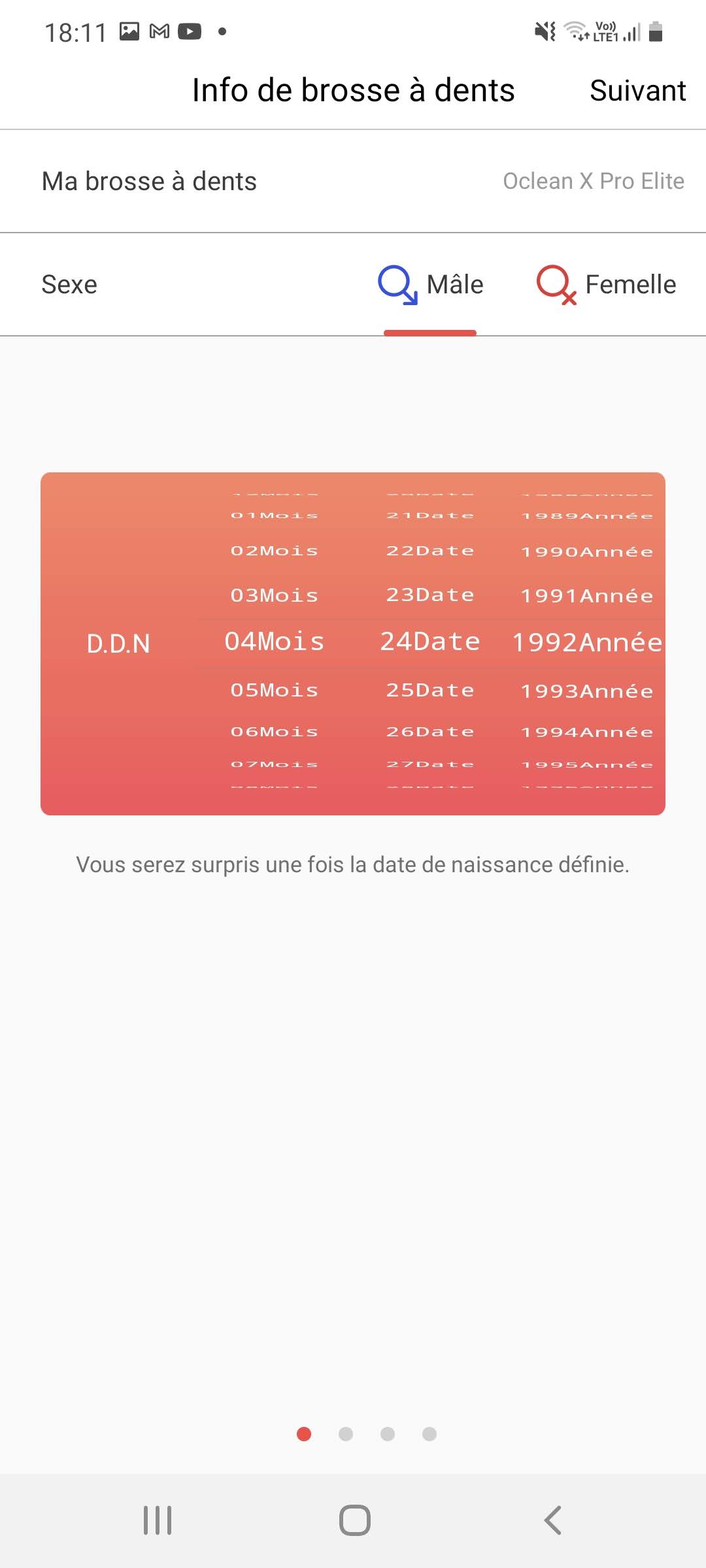Select 1993Année in the year wheel
This screenshot has width=706, height=1568.
pyautogui.click(x=587, y=691)
